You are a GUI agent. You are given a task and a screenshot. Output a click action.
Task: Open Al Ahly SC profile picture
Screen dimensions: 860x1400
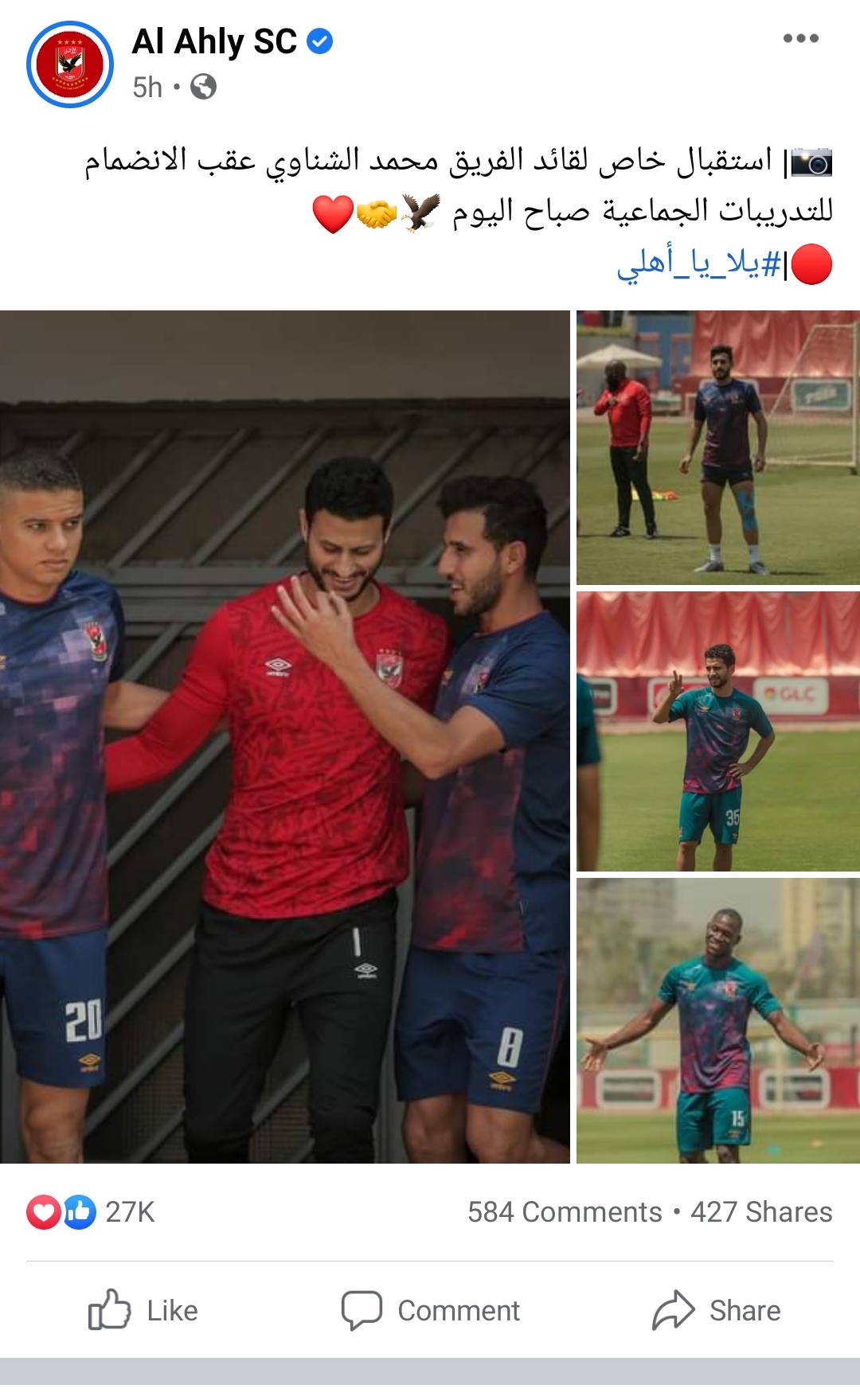coord(70,64)
